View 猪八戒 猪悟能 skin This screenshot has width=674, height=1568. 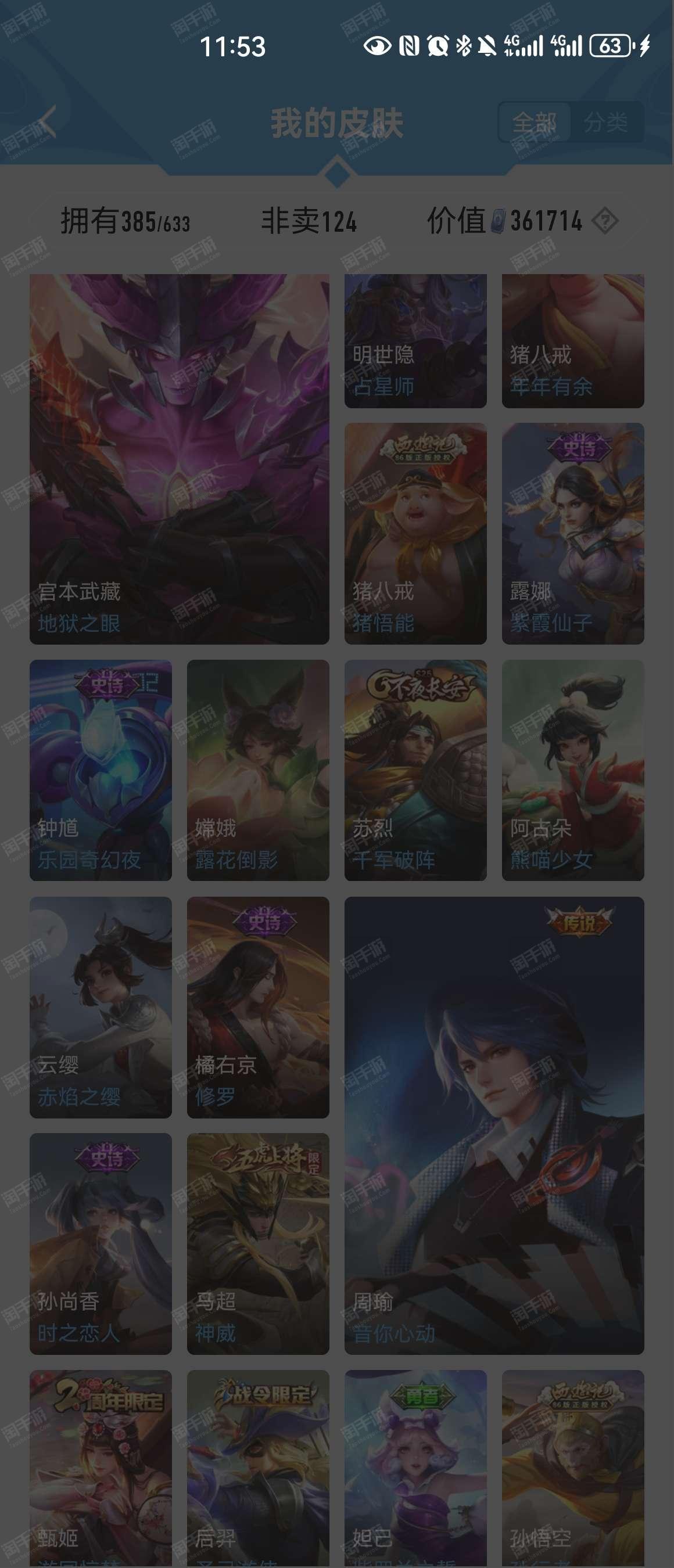tap(415, 533)
